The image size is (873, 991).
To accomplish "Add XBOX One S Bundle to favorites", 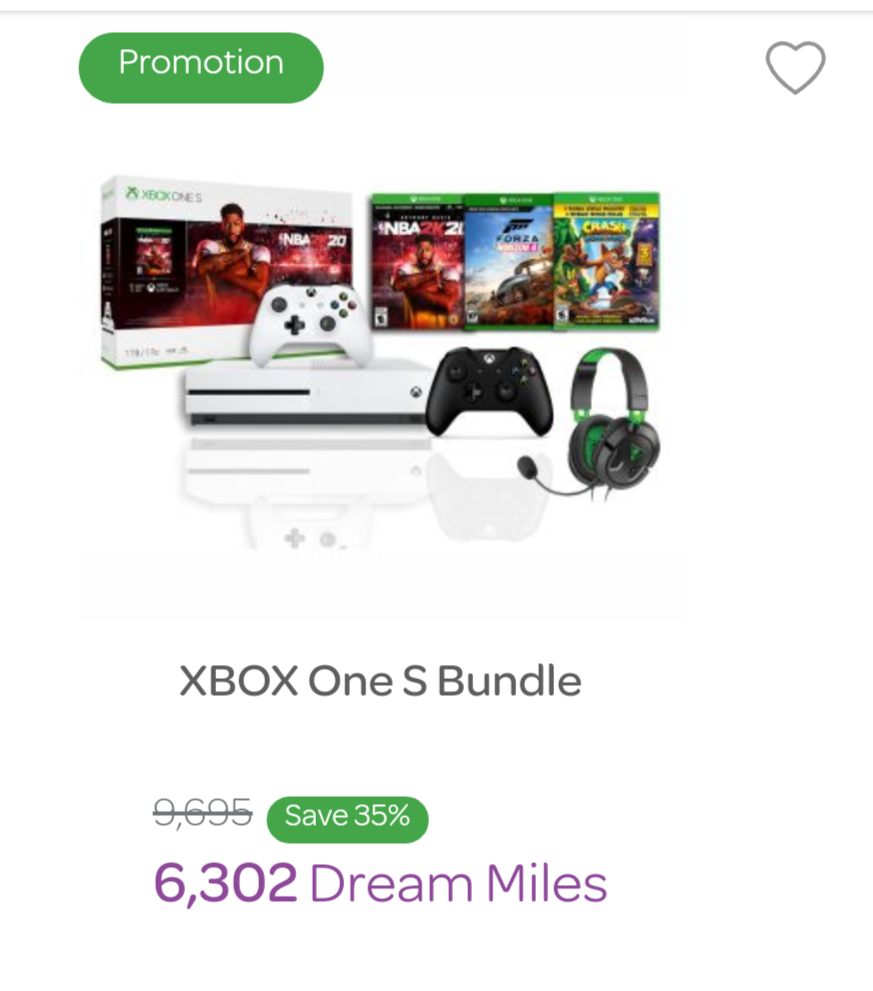I will click(x=795, y=67).
